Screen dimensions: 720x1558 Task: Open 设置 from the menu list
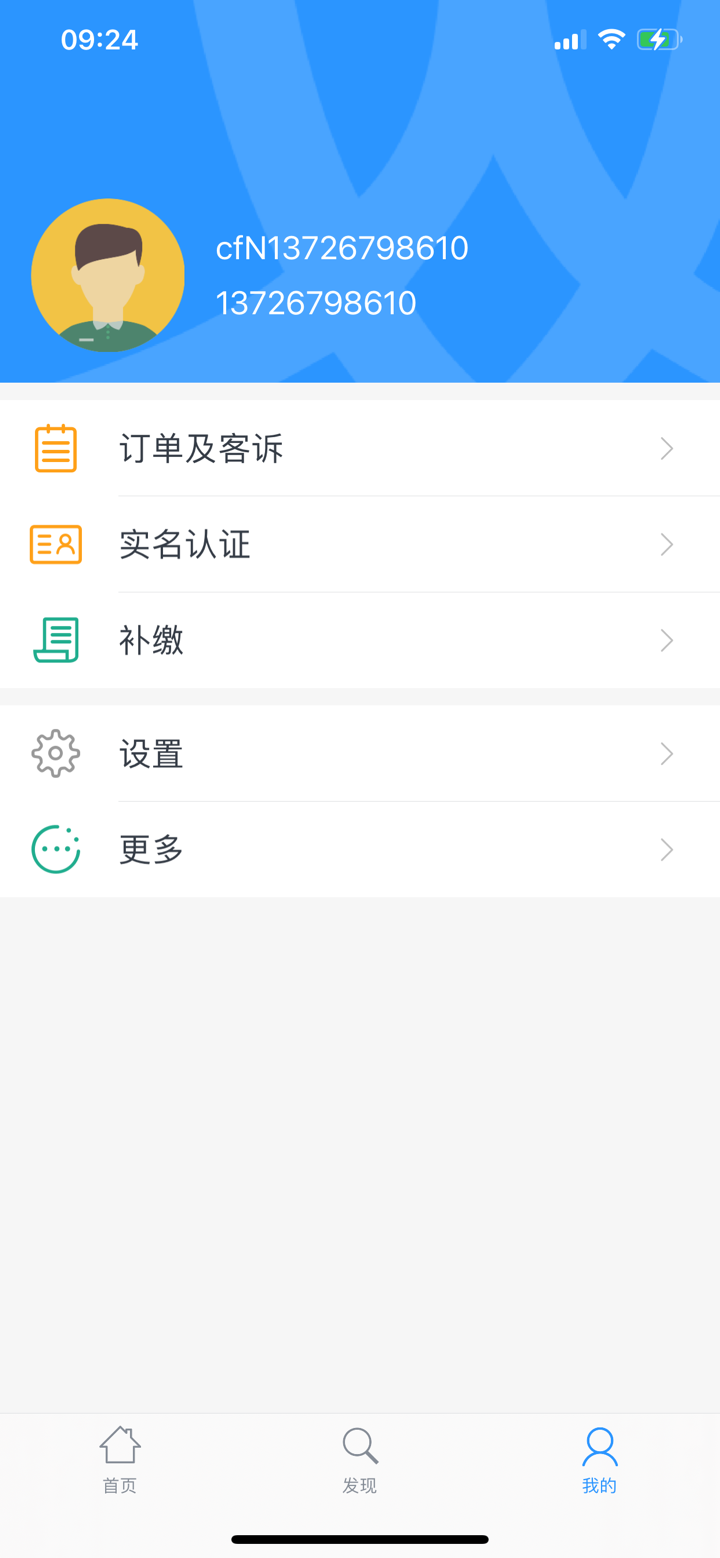[151, 753]
